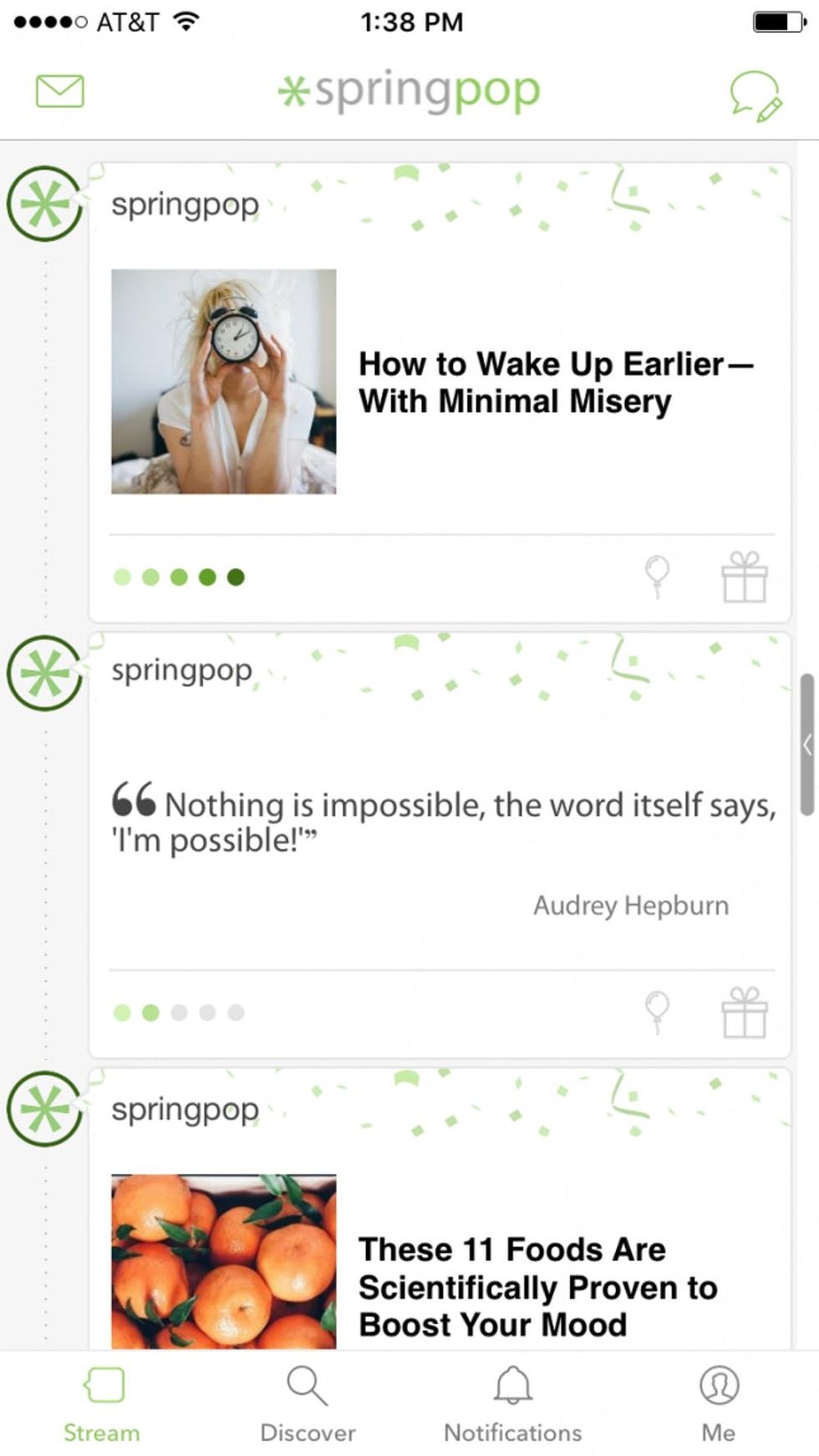Tap the balloon icon under the Wake Up article
This screenshot has width=819, height=1456.
(657, 576)
